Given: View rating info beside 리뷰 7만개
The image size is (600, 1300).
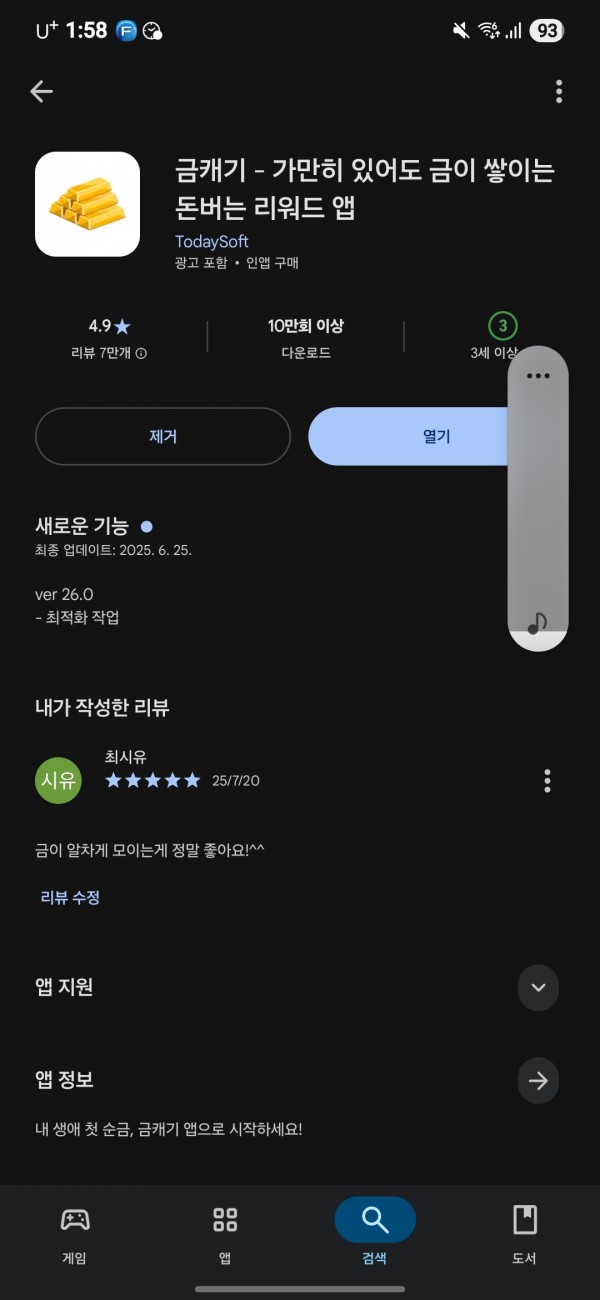Looking at the screenshot, I should click(x=141, y=353).
